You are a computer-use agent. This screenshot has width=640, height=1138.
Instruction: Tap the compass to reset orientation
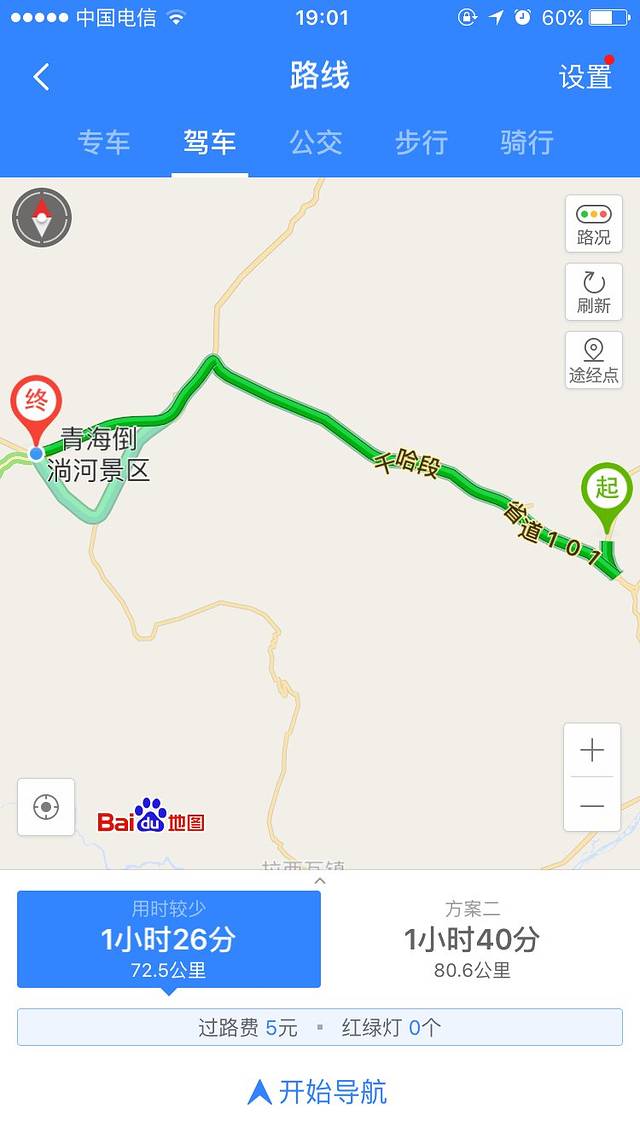pyautogui.click(x=42, y=217)
